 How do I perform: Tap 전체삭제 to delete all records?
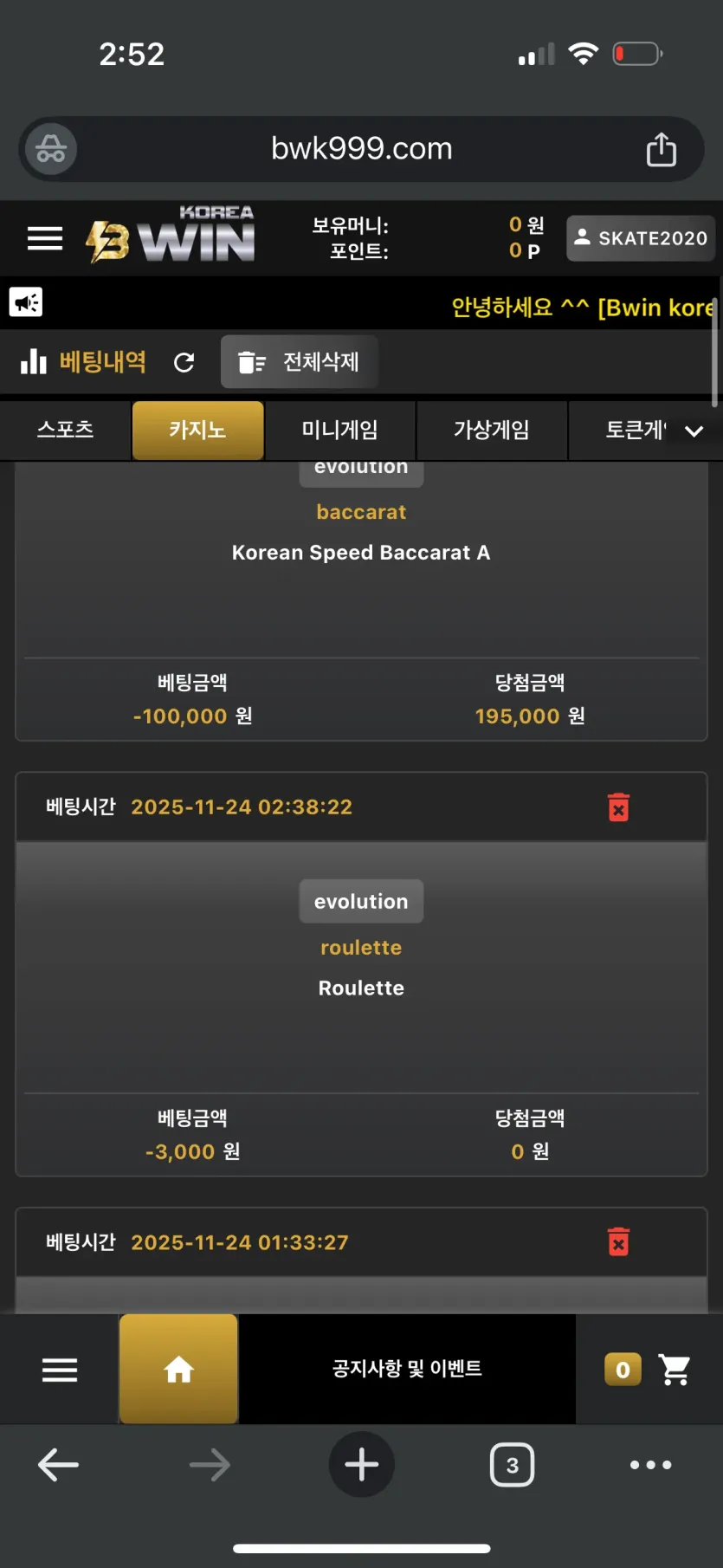coord(299,362)
